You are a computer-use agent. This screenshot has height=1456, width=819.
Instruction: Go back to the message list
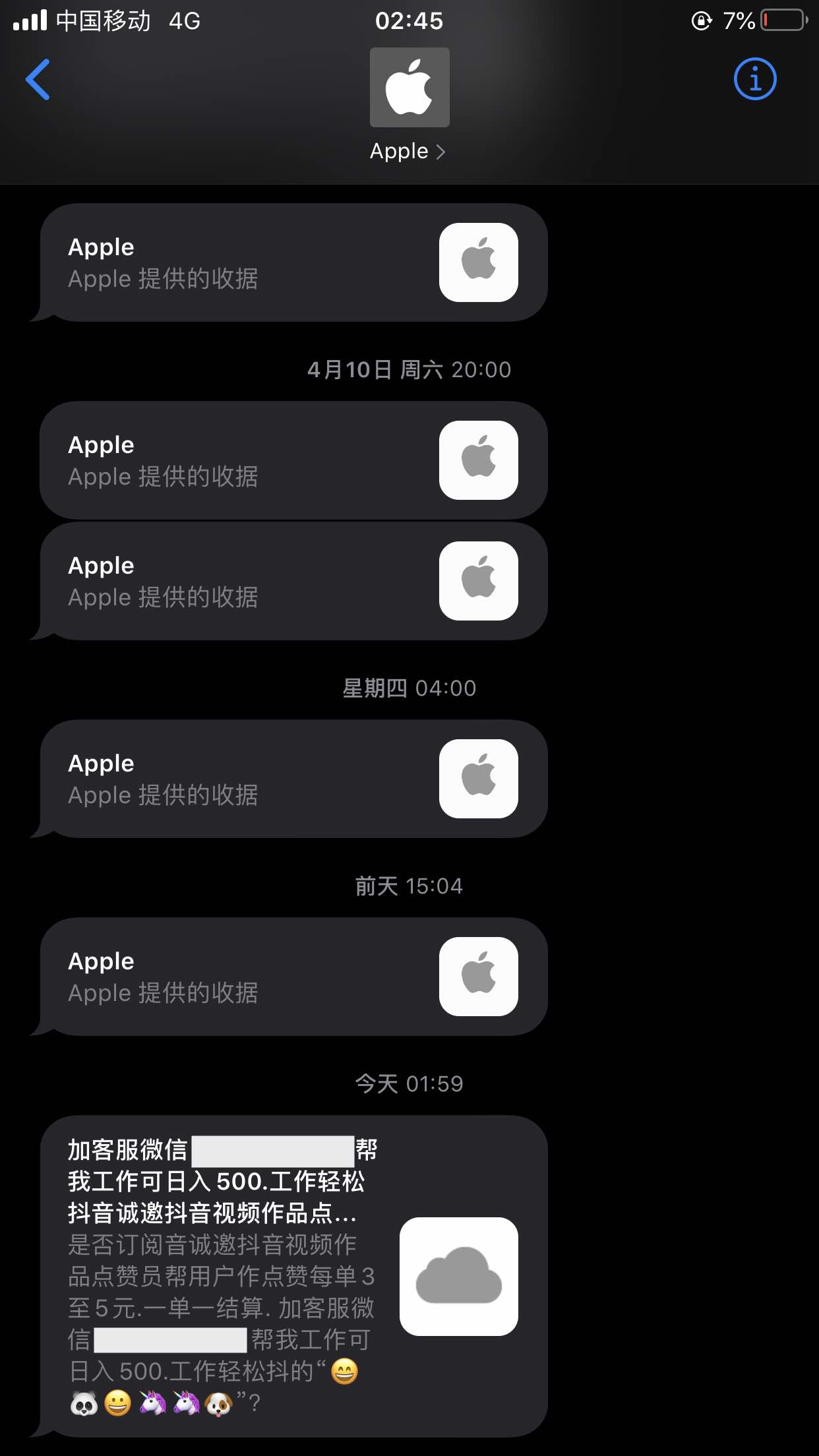click(x=38, y=80)
